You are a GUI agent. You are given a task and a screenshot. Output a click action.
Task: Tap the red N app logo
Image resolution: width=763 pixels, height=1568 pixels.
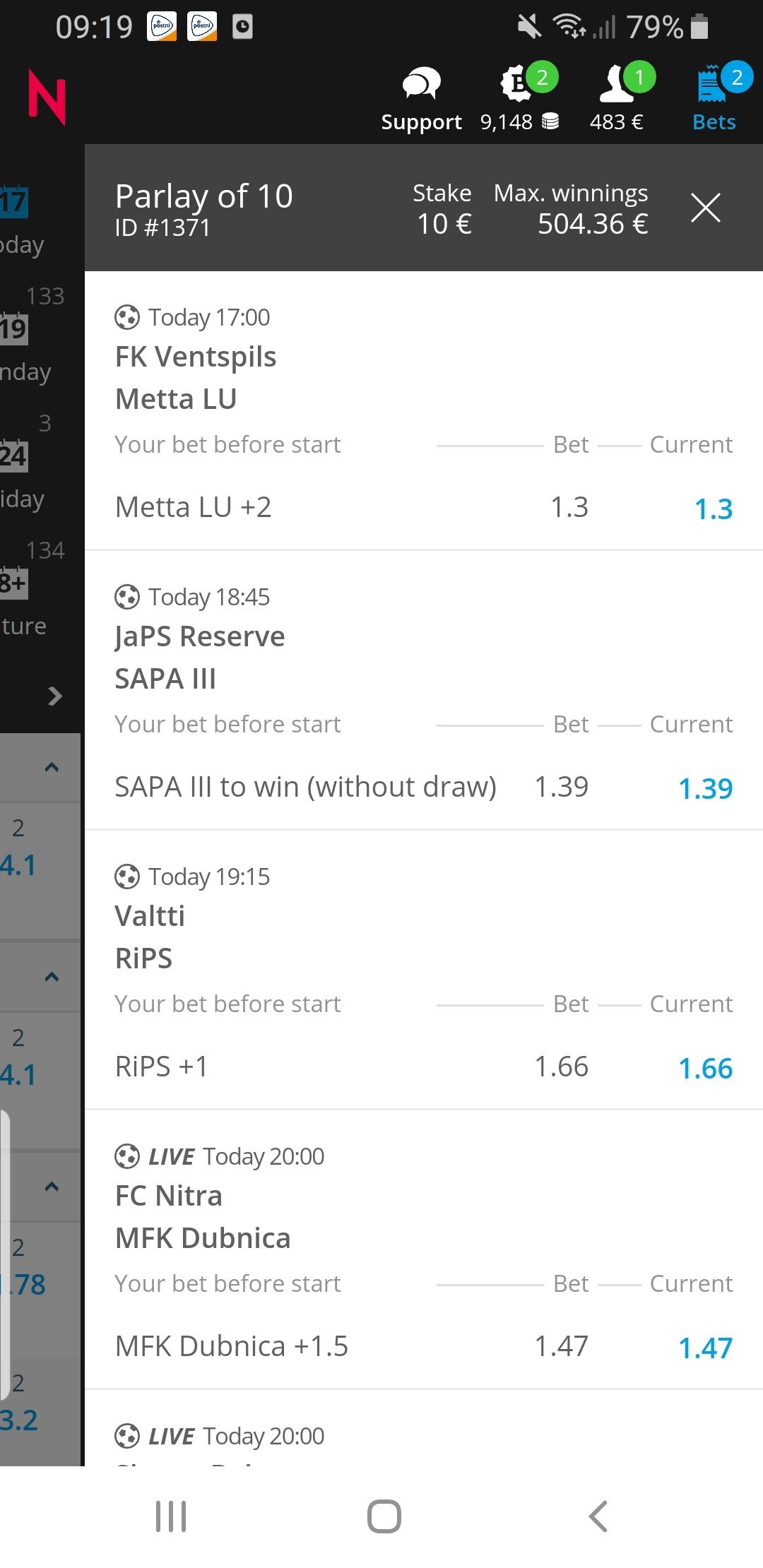pos(47,97)
